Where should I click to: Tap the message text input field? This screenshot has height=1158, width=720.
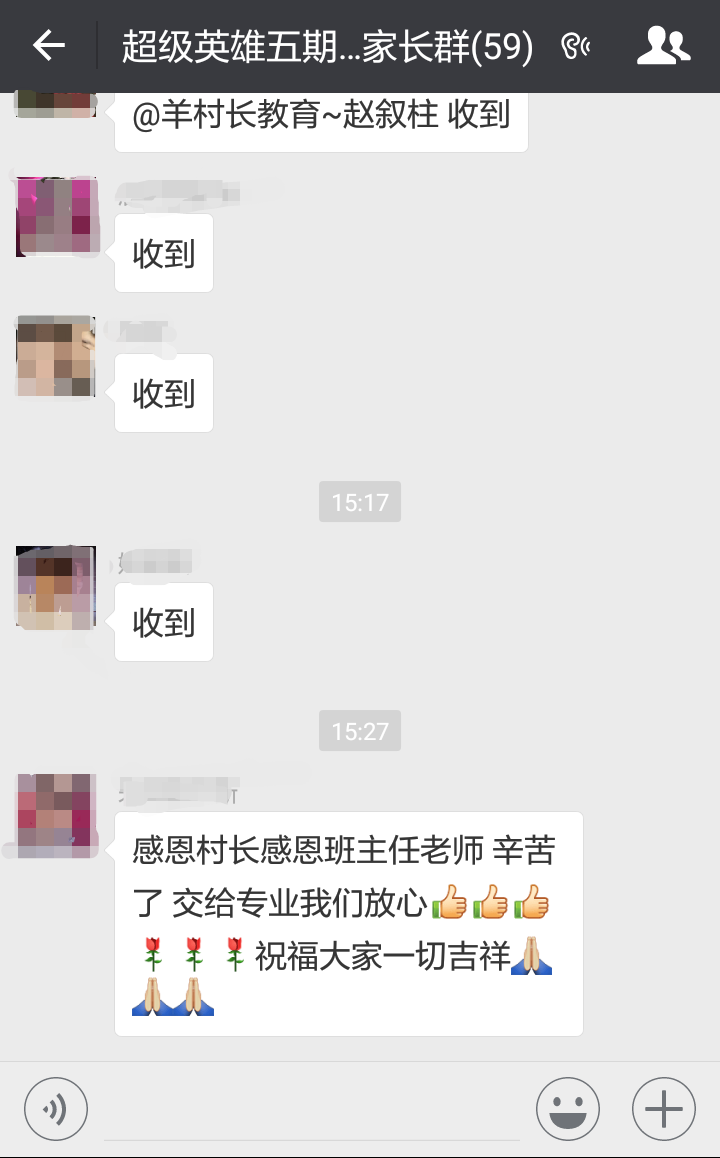(312, 1110)
